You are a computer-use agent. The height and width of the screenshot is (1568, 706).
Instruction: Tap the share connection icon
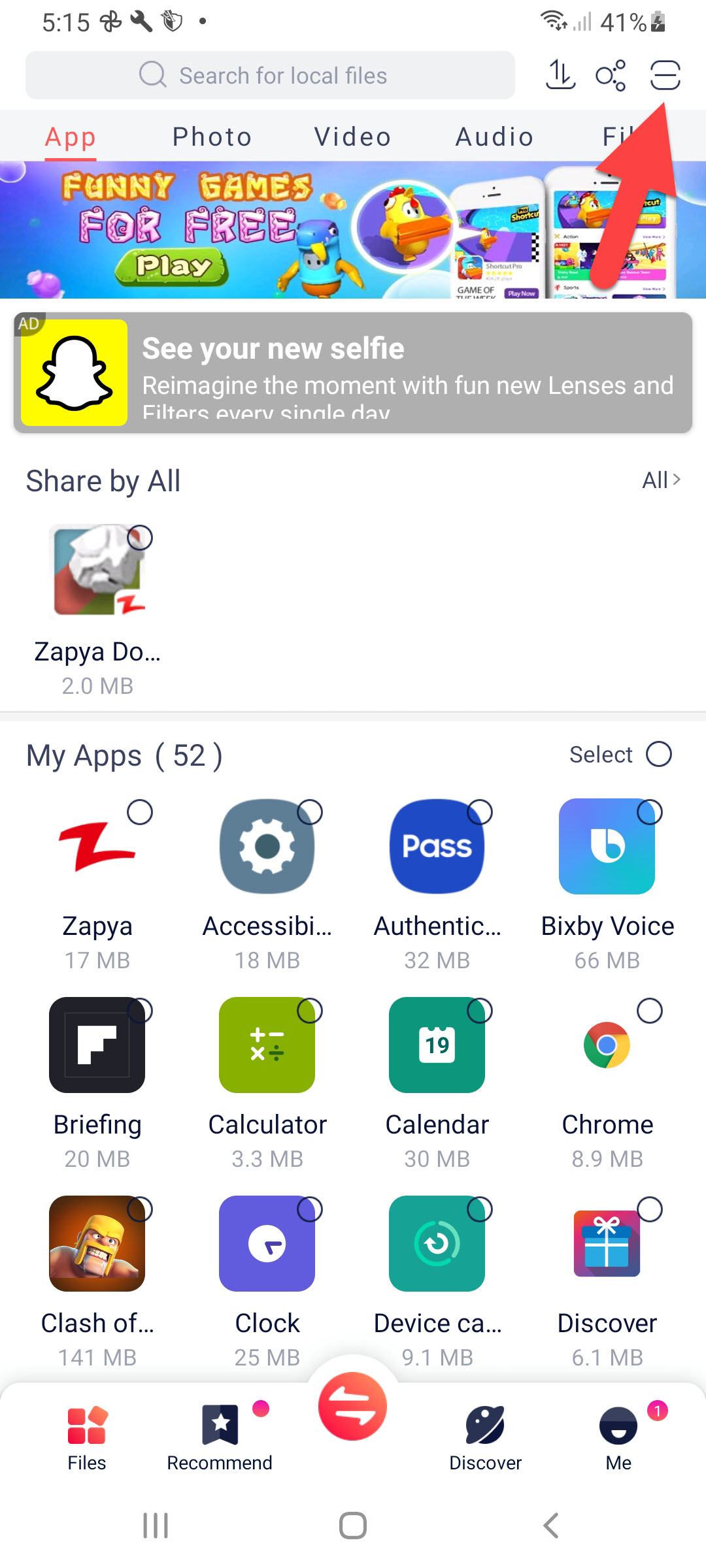tap(611, 75)
